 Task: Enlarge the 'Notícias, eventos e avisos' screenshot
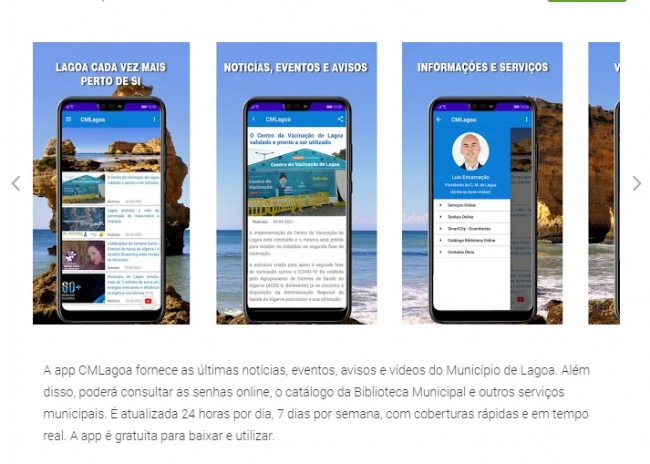coord(296,183)
